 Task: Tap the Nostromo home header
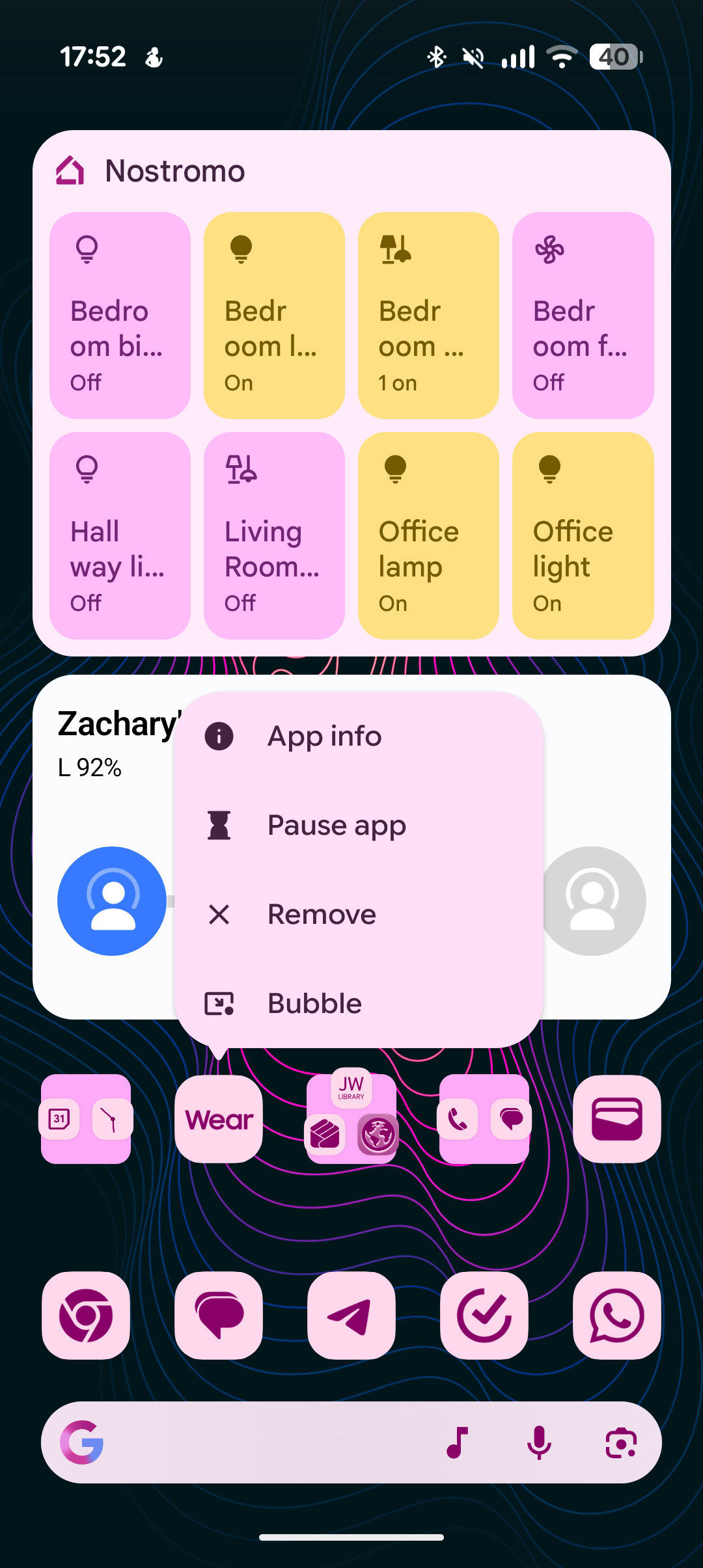point(174,171)
